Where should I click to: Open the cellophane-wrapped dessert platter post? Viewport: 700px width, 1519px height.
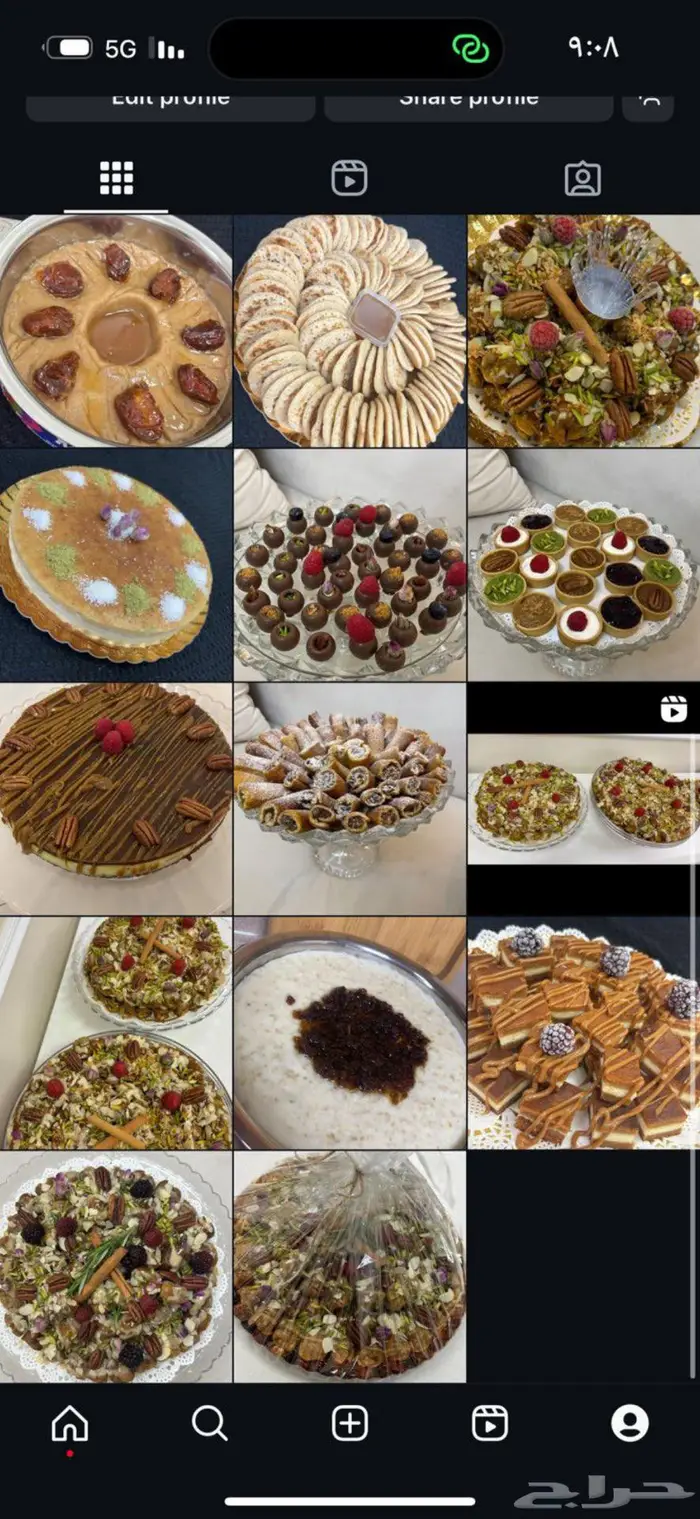pyautogui.click(x=349, y=1266)
